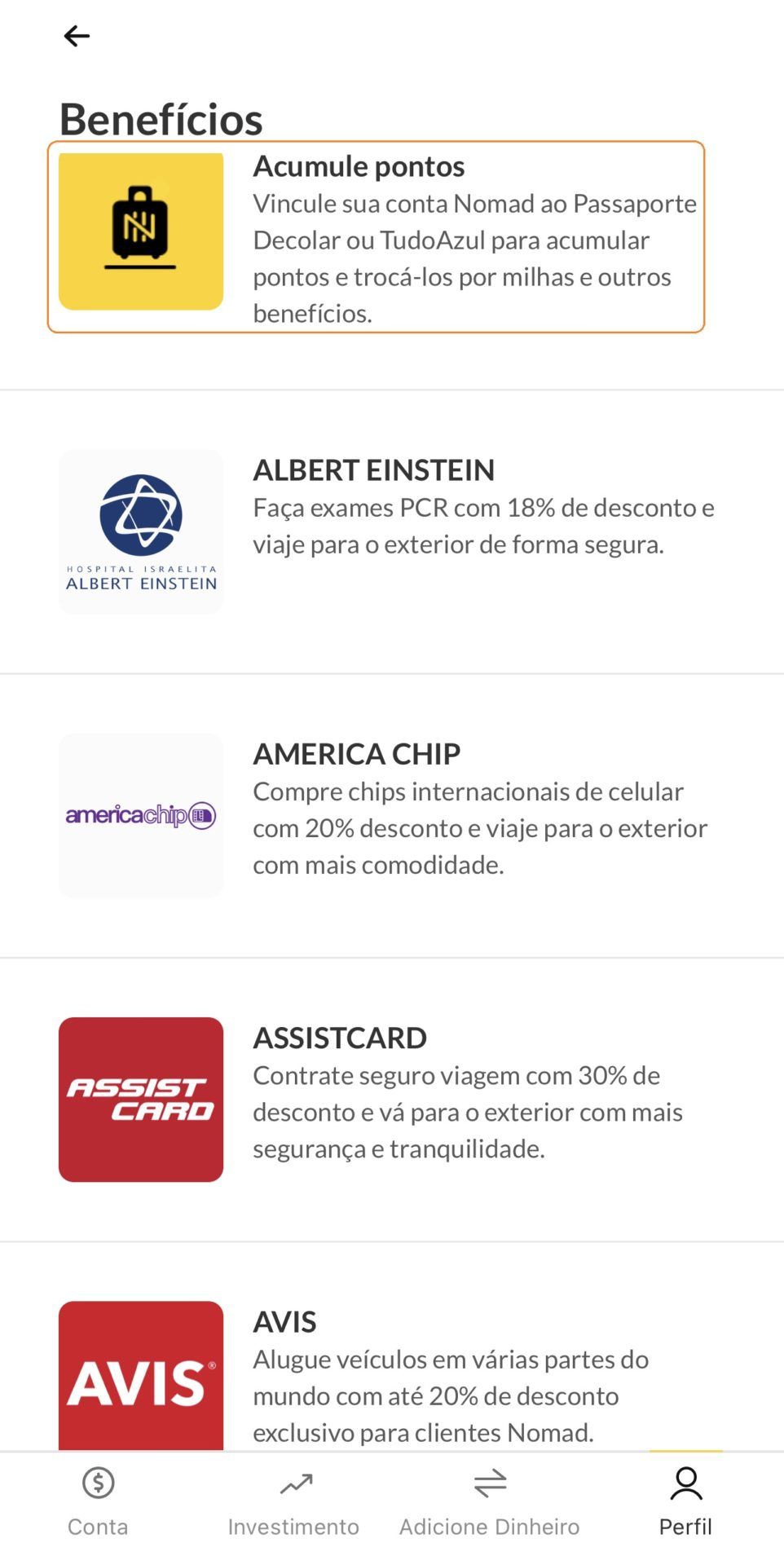
Task: Open the Acumule pontos benefit
Action: pyautogui.click(x=376, y=237)
